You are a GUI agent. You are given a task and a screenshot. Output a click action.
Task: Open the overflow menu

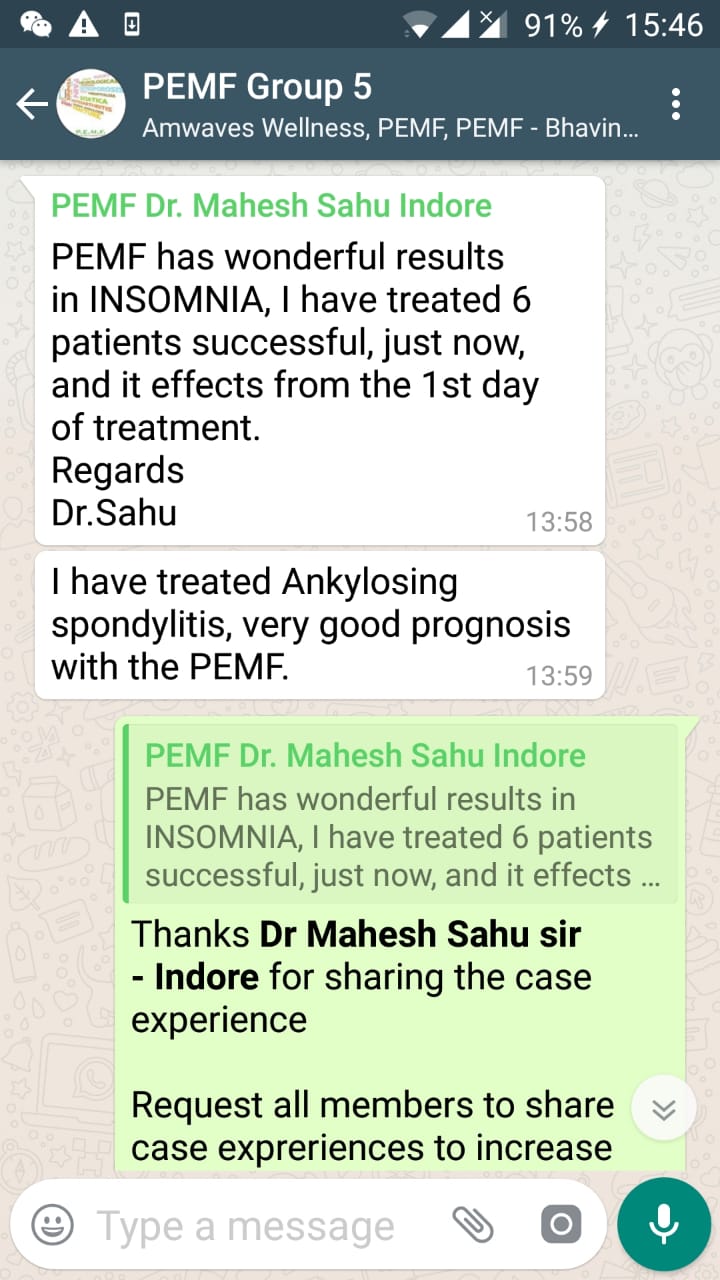coord(677,104)
